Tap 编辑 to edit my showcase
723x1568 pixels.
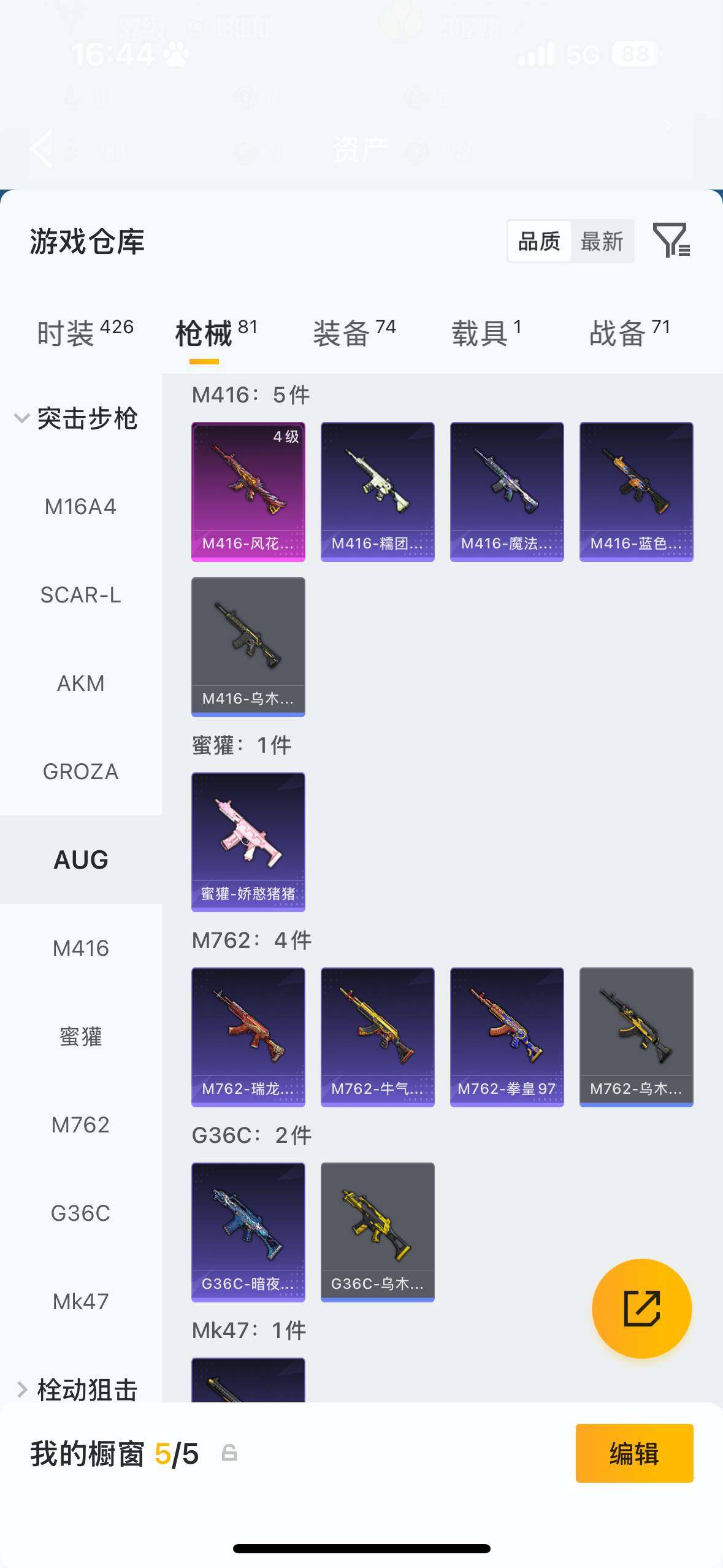point(634,1453)
